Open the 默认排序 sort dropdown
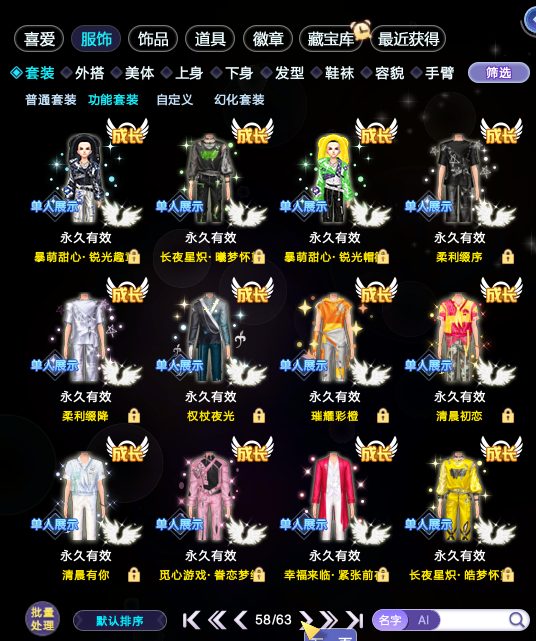This screenshot has height=641, width=536. click(120, 621)
